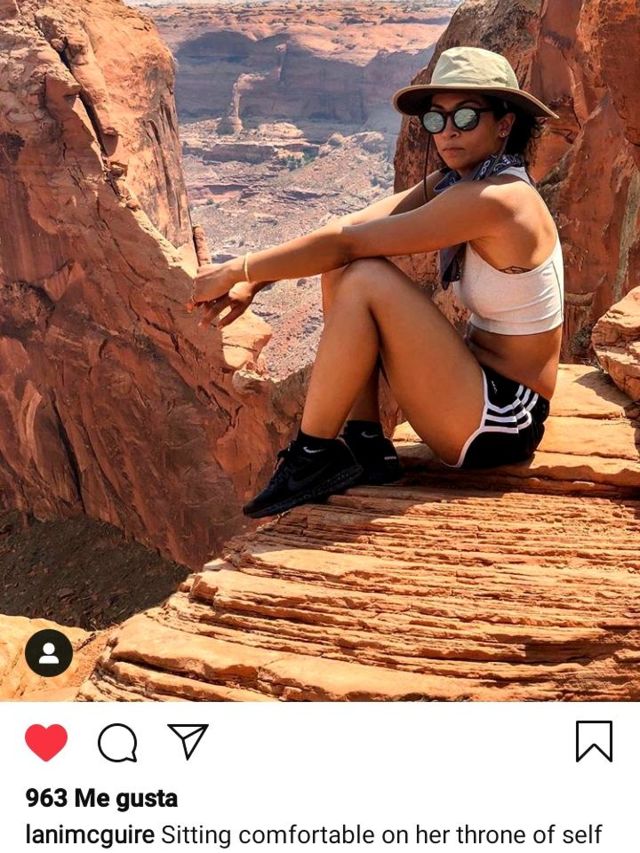Screen dimensions: 640x853
Task: Open the comments speech bubble
Action: [117, 742]
